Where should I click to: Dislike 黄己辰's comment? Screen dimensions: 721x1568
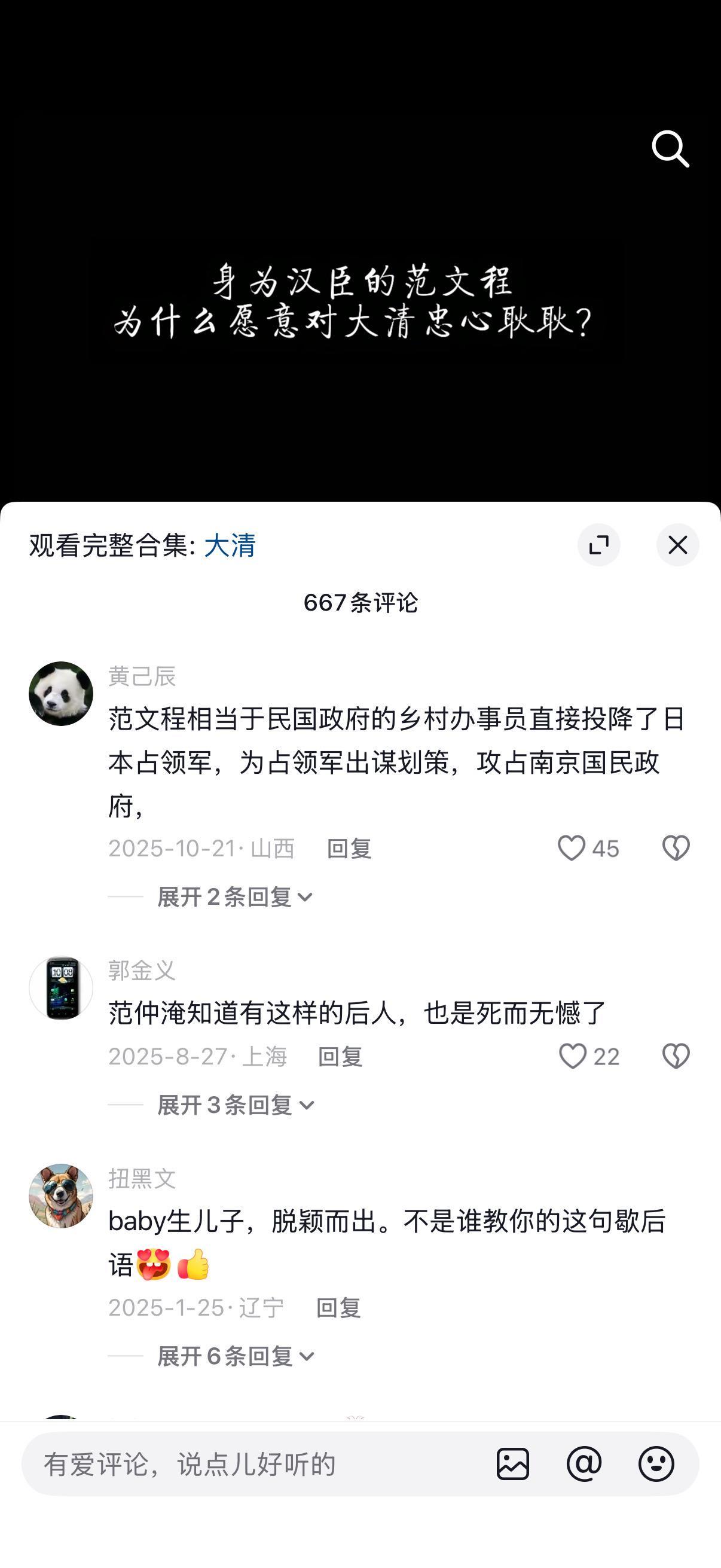(x=677, y=849)
